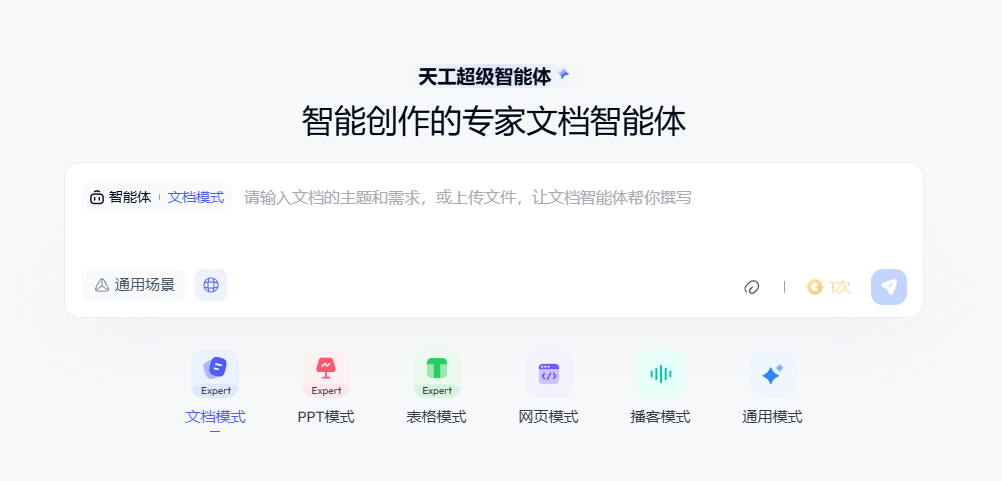Attach a file with the link icon

(x=752, y=287)
